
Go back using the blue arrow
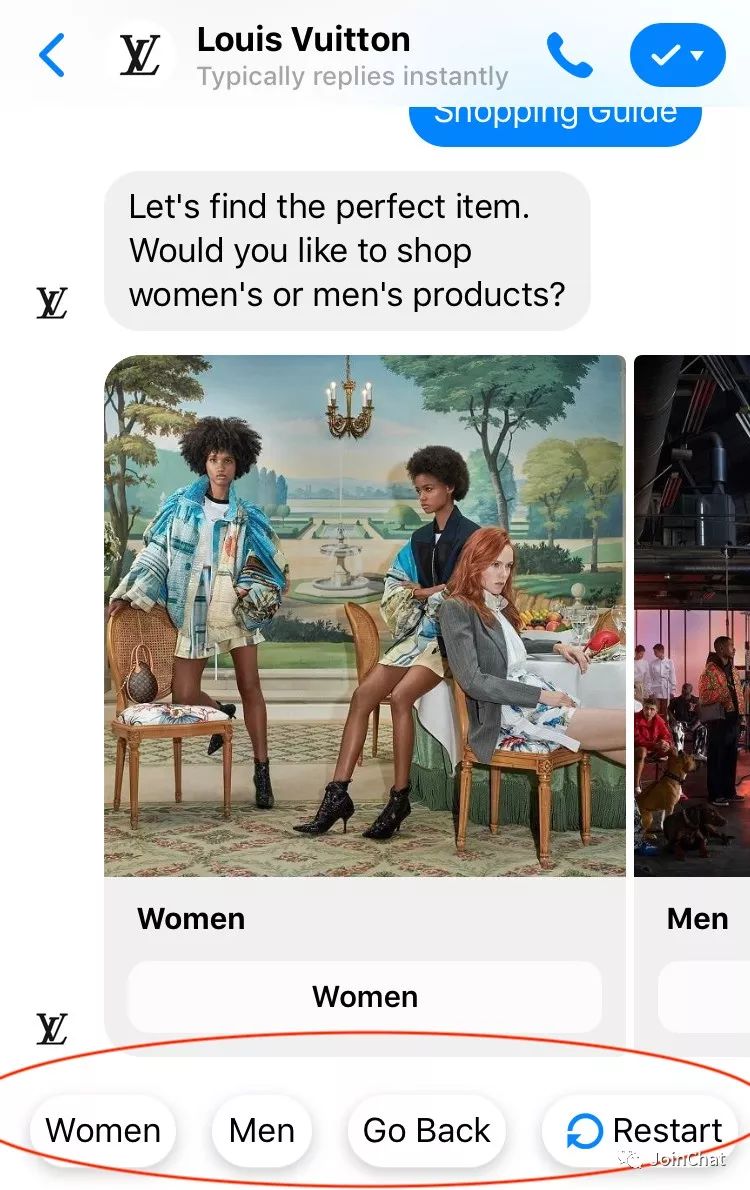click(52, 56)
